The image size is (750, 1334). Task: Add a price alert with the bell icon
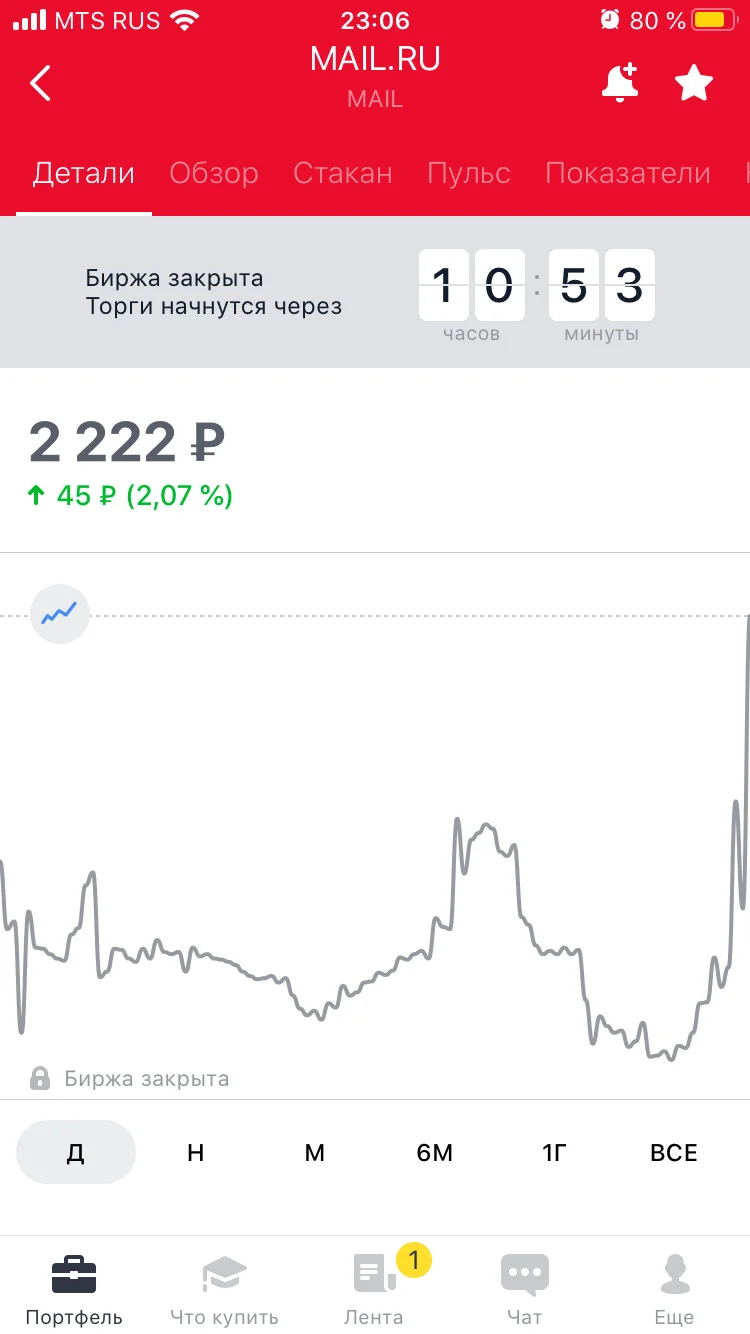pyautogui.click(x=620, y=82)
